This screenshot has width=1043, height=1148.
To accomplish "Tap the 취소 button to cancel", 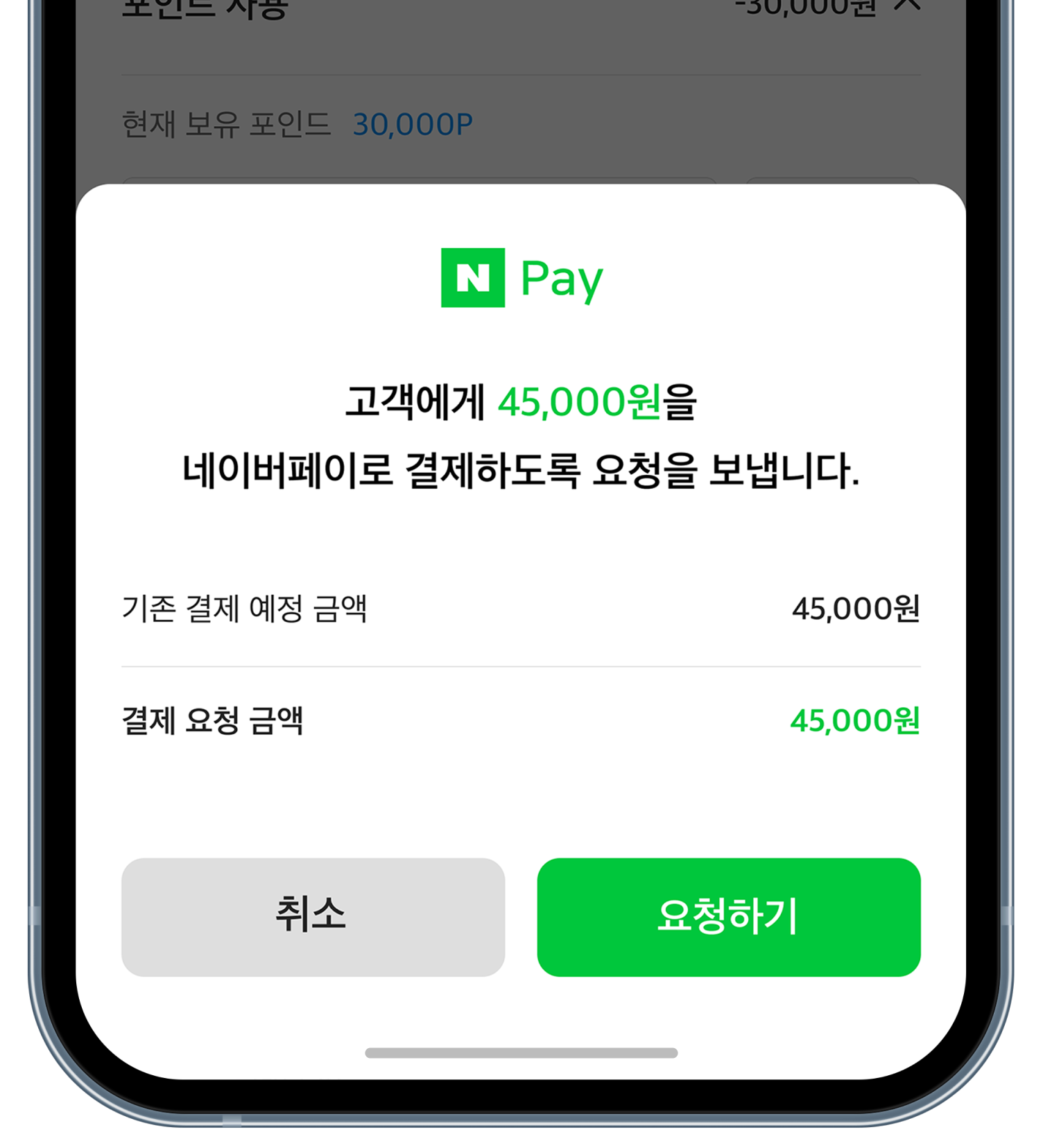I will (x=313, y=916).
